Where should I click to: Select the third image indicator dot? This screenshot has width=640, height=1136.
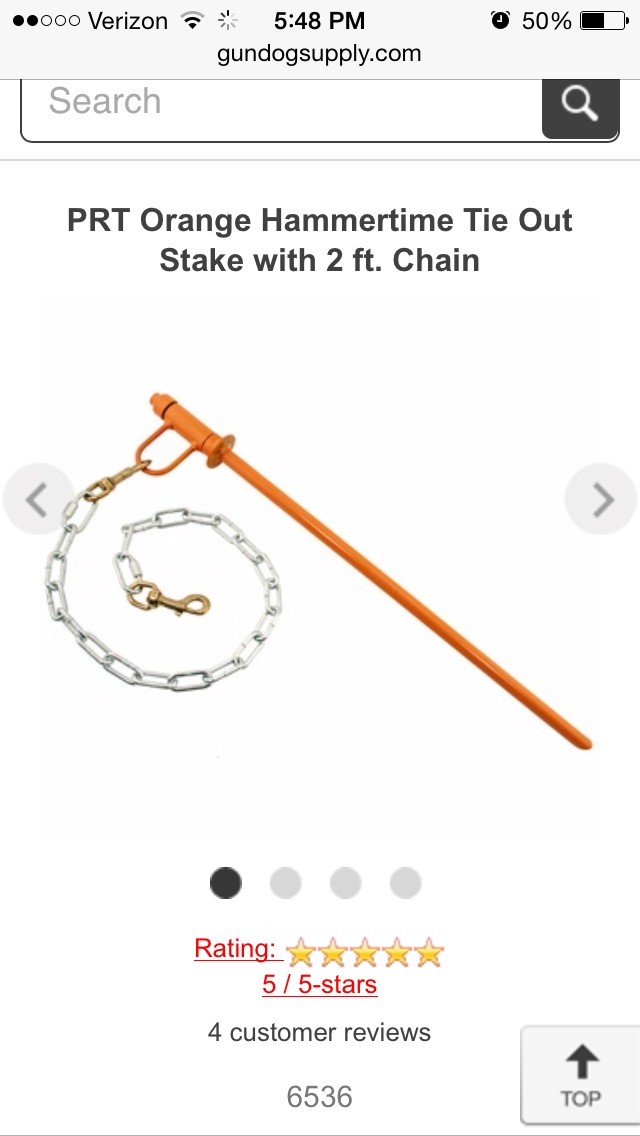pyautogui.click(x=345, y=883)
